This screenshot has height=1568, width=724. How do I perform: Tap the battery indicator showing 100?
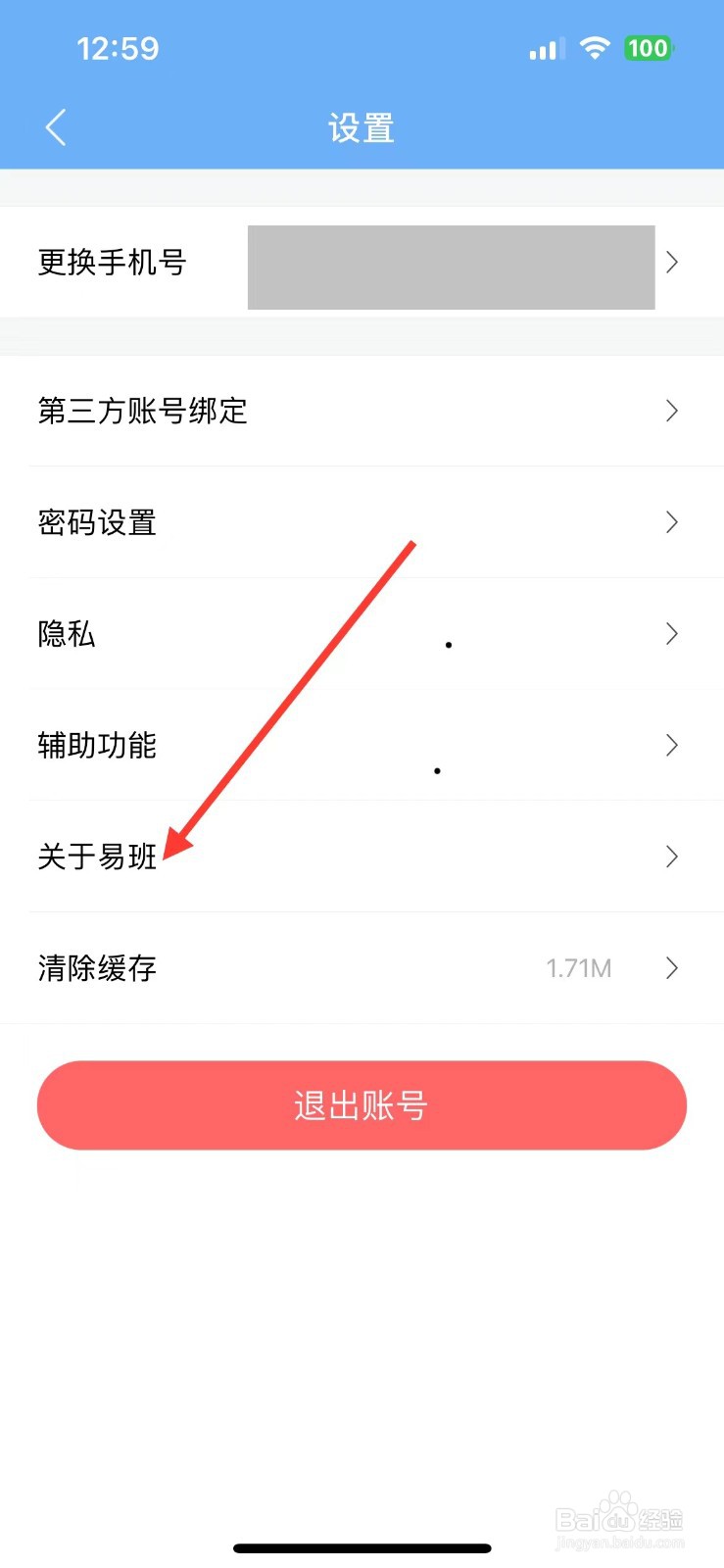coord(648,47)
